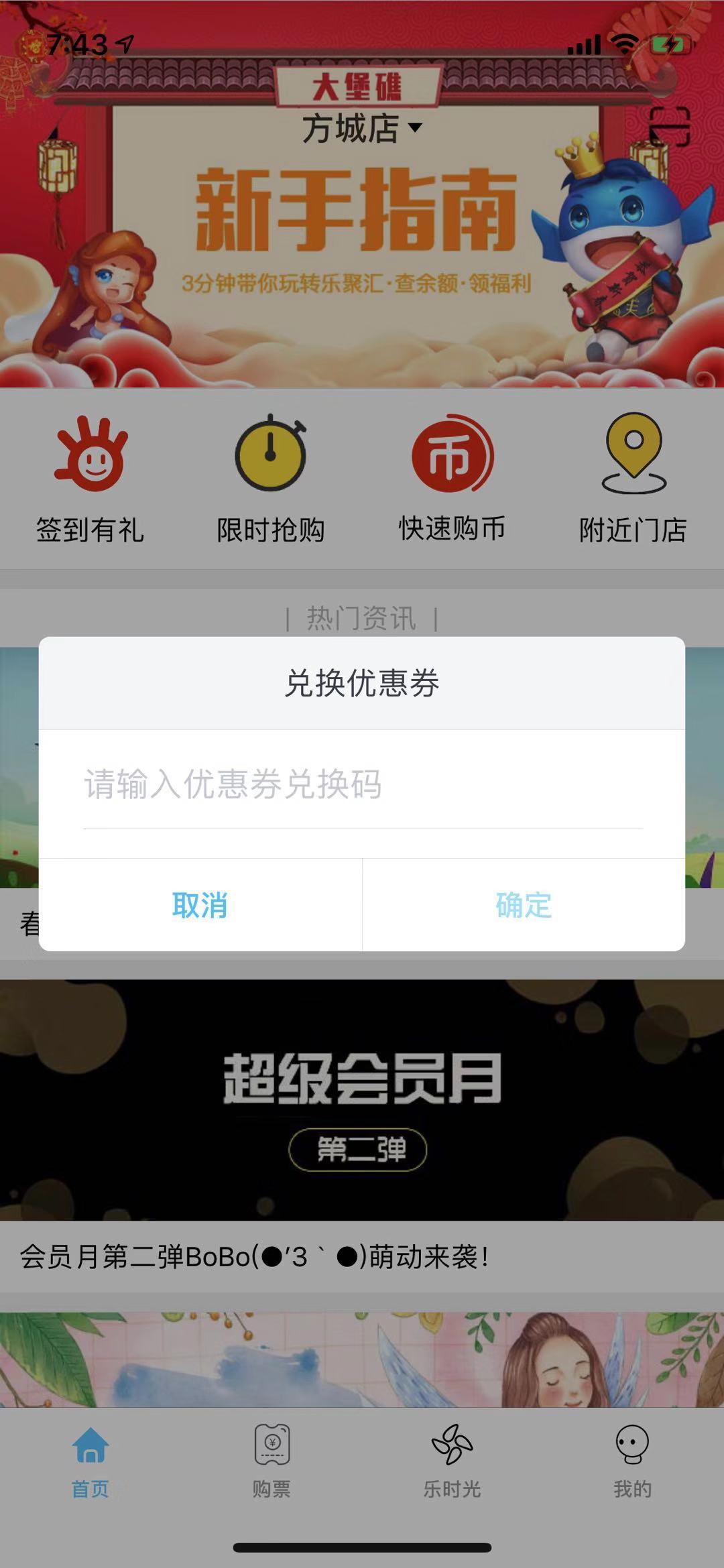Expand the 方城店 store selector dropdown
Viewport: 724px width, 1568px height.
pos(362,129)
